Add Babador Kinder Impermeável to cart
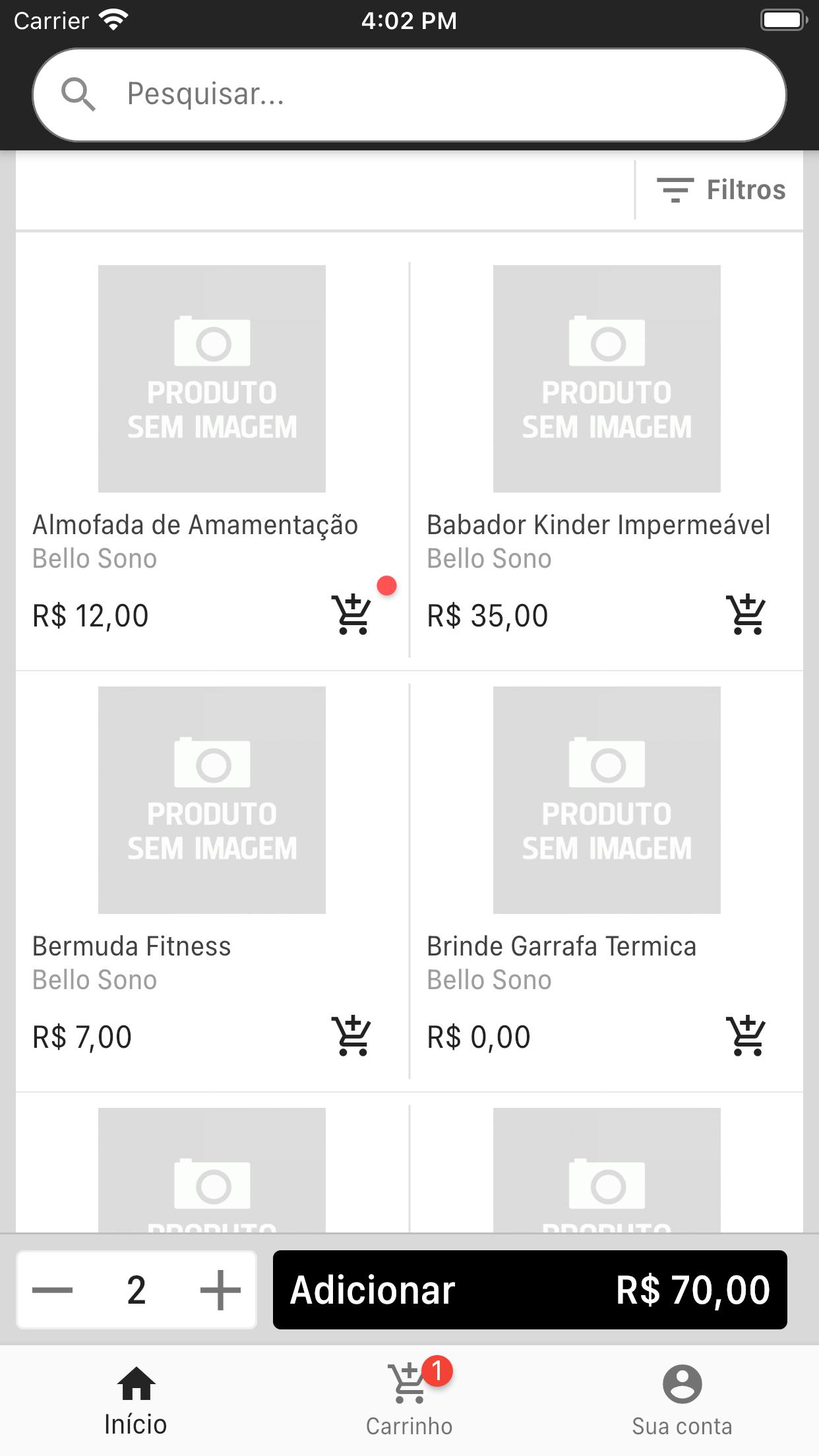 pyautogui.click(x=746, y=615)
